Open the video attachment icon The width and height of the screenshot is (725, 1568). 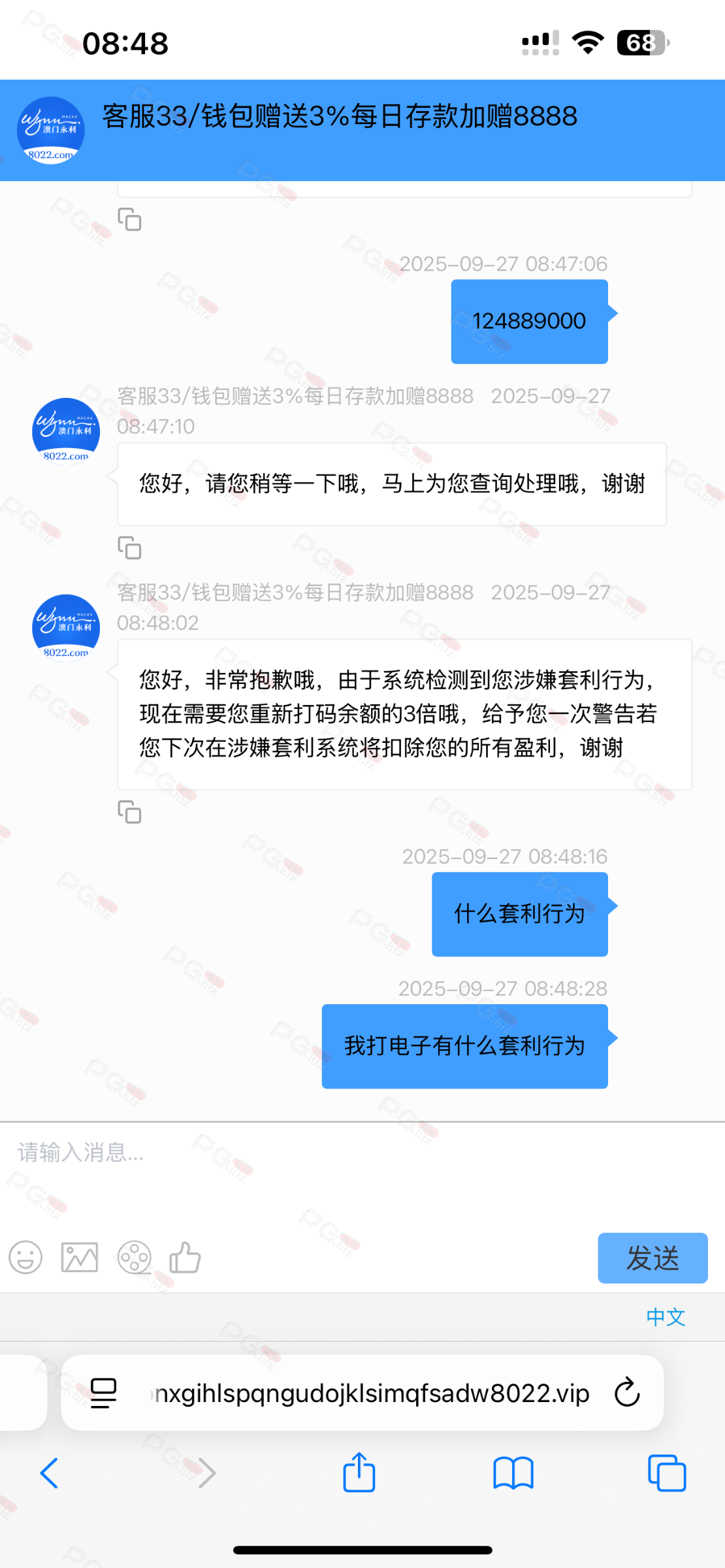pos(134,1257)
